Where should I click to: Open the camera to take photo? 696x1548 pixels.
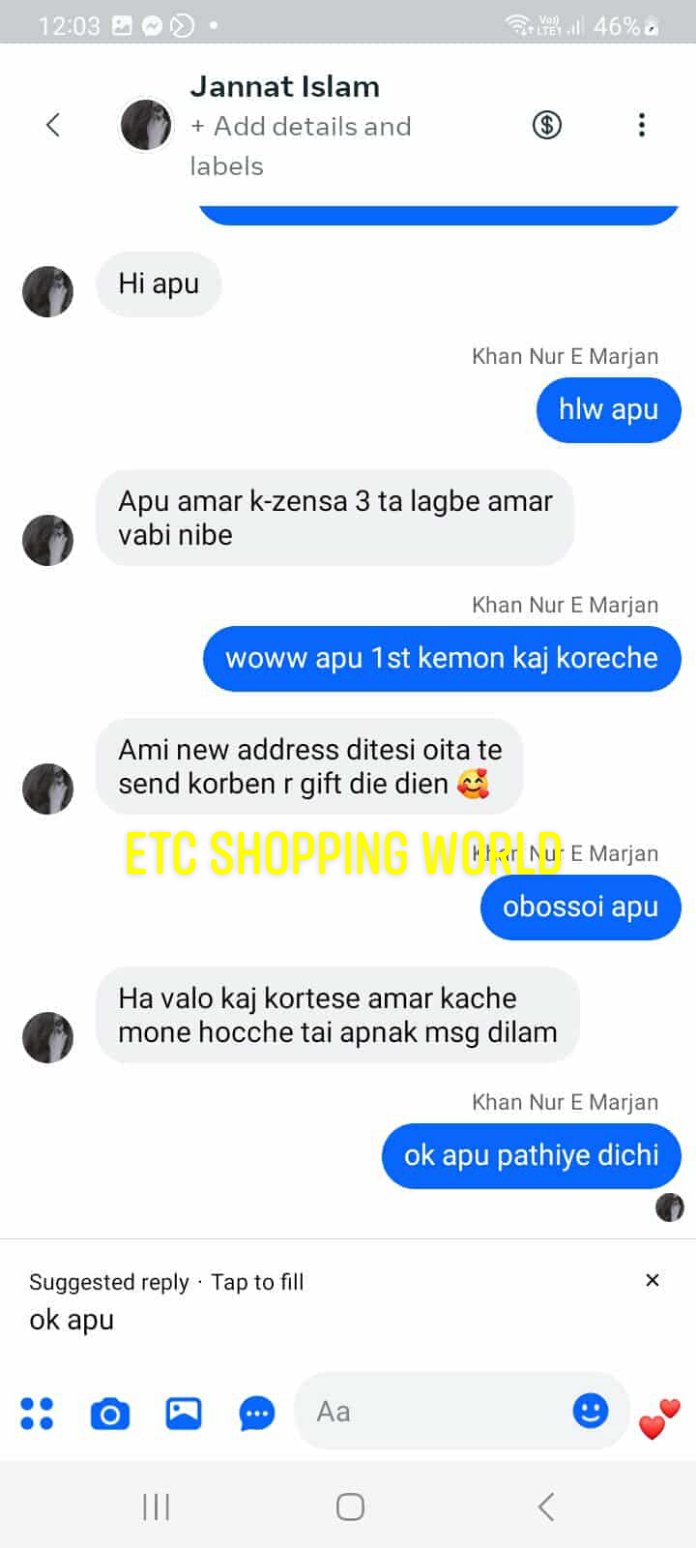pos(110,1413)
